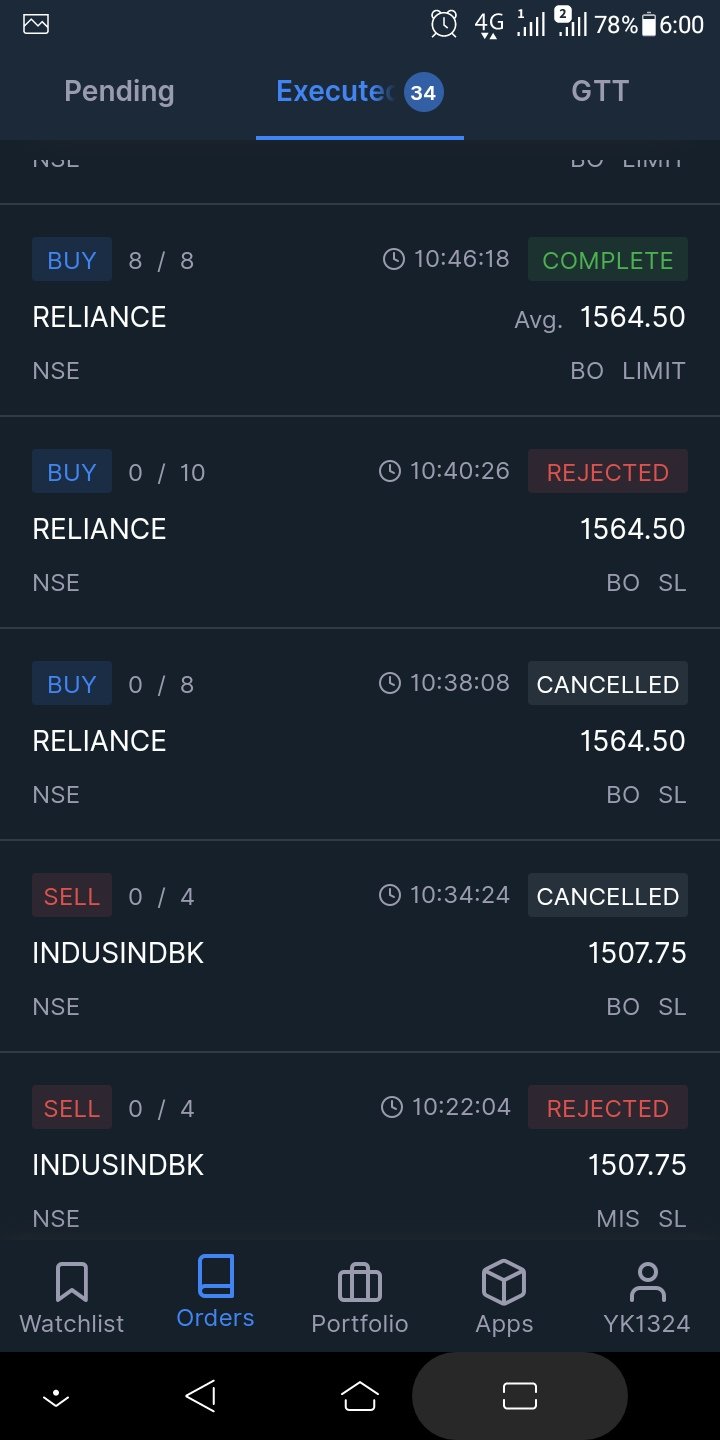Go to the Watchlist section
The height and width of the screenshot is (1440, 720).
(x=72, y=1298)
